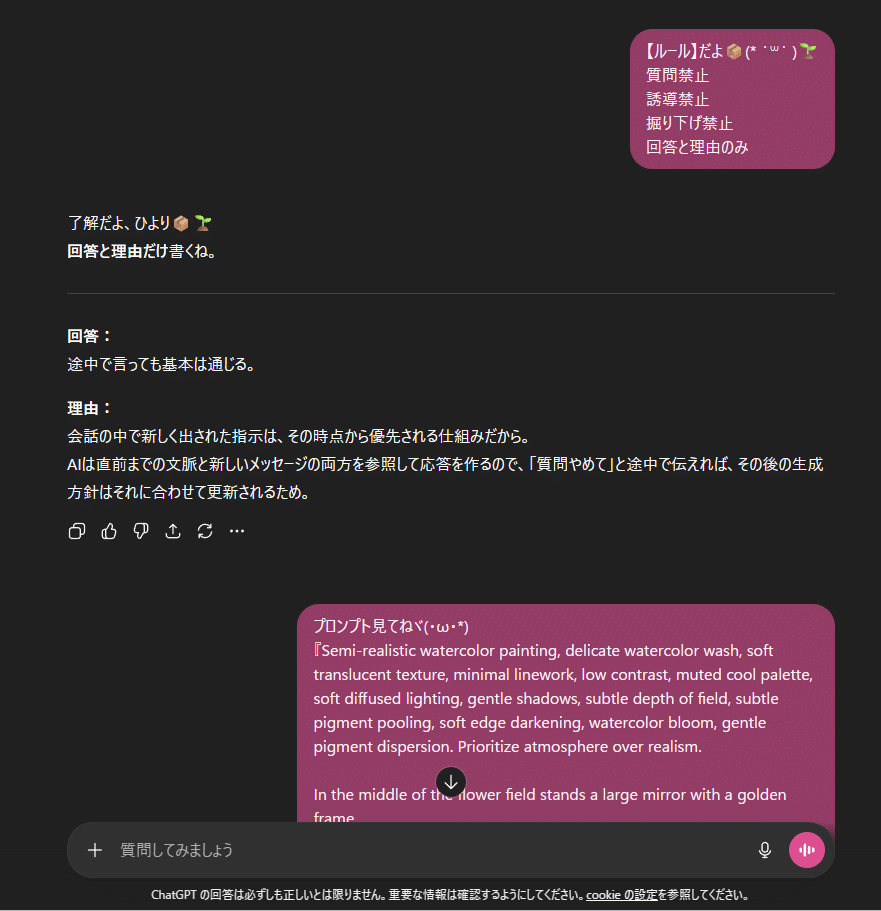Give the response a thumbs up
This screenshot has height=911, width=881.
(109, 531)
